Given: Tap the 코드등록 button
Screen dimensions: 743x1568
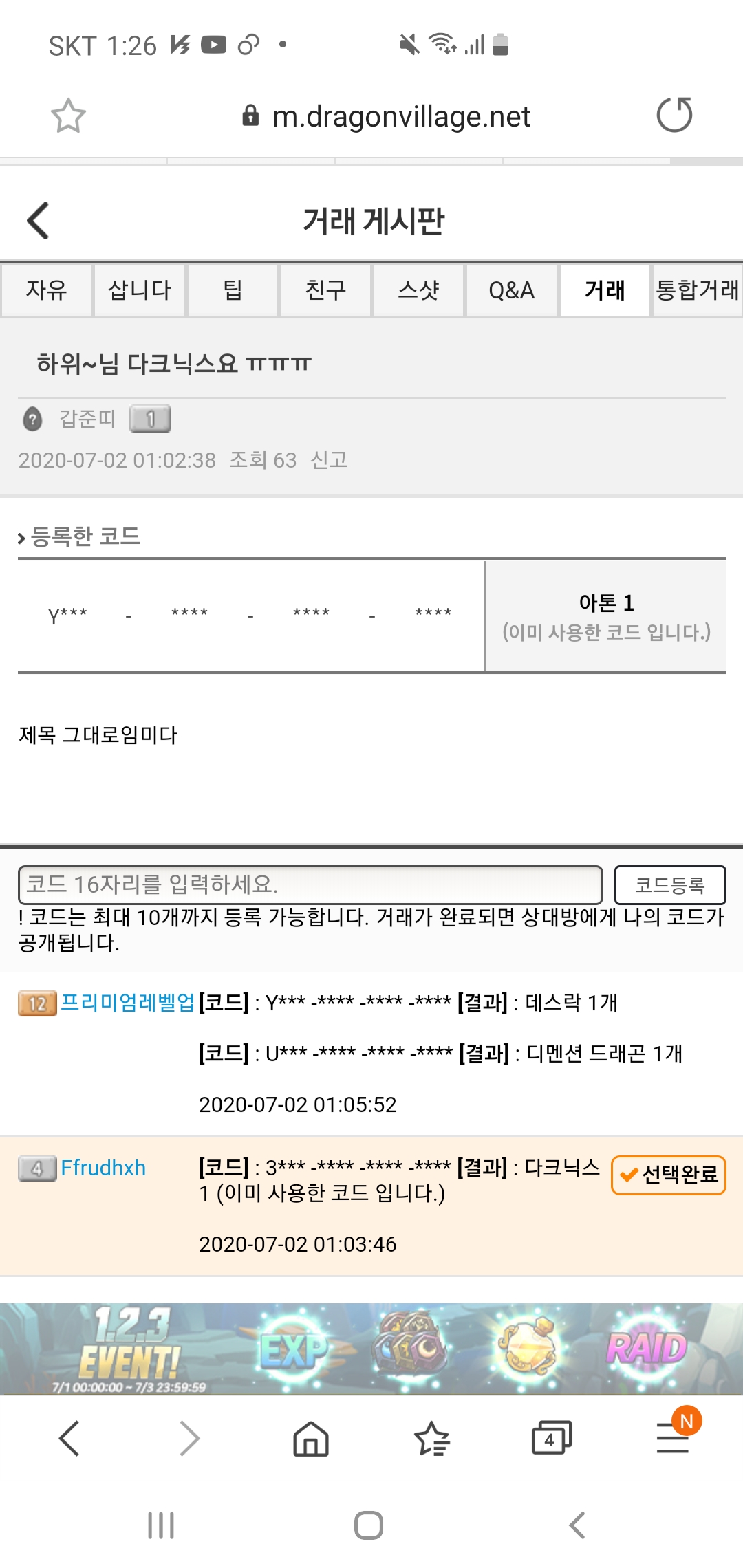Looking at the screenshot, I should [669, 884].
